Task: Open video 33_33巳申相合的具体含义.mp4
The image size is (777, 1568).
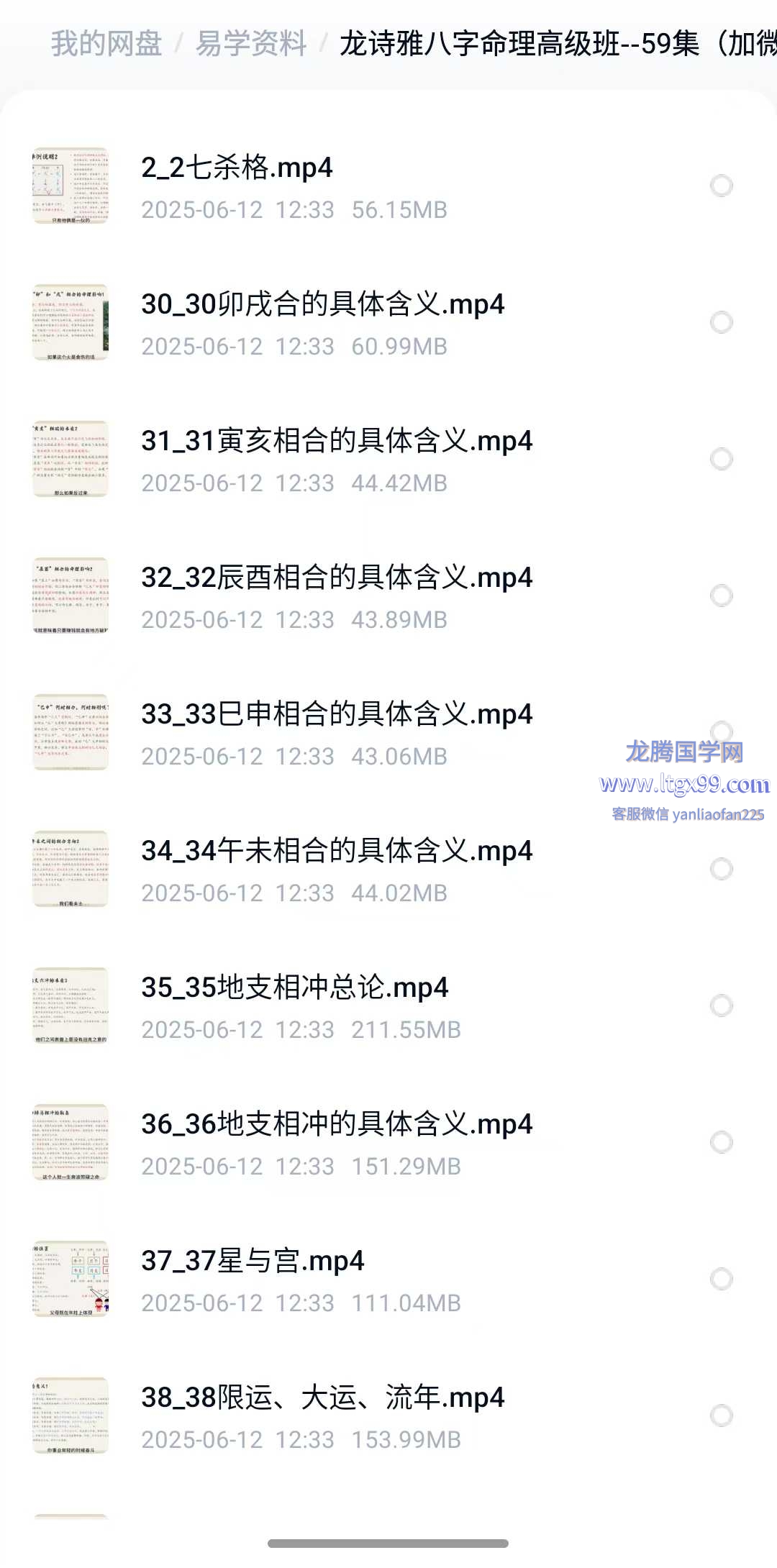Action: pyautogui.click(x=337, y=714)
